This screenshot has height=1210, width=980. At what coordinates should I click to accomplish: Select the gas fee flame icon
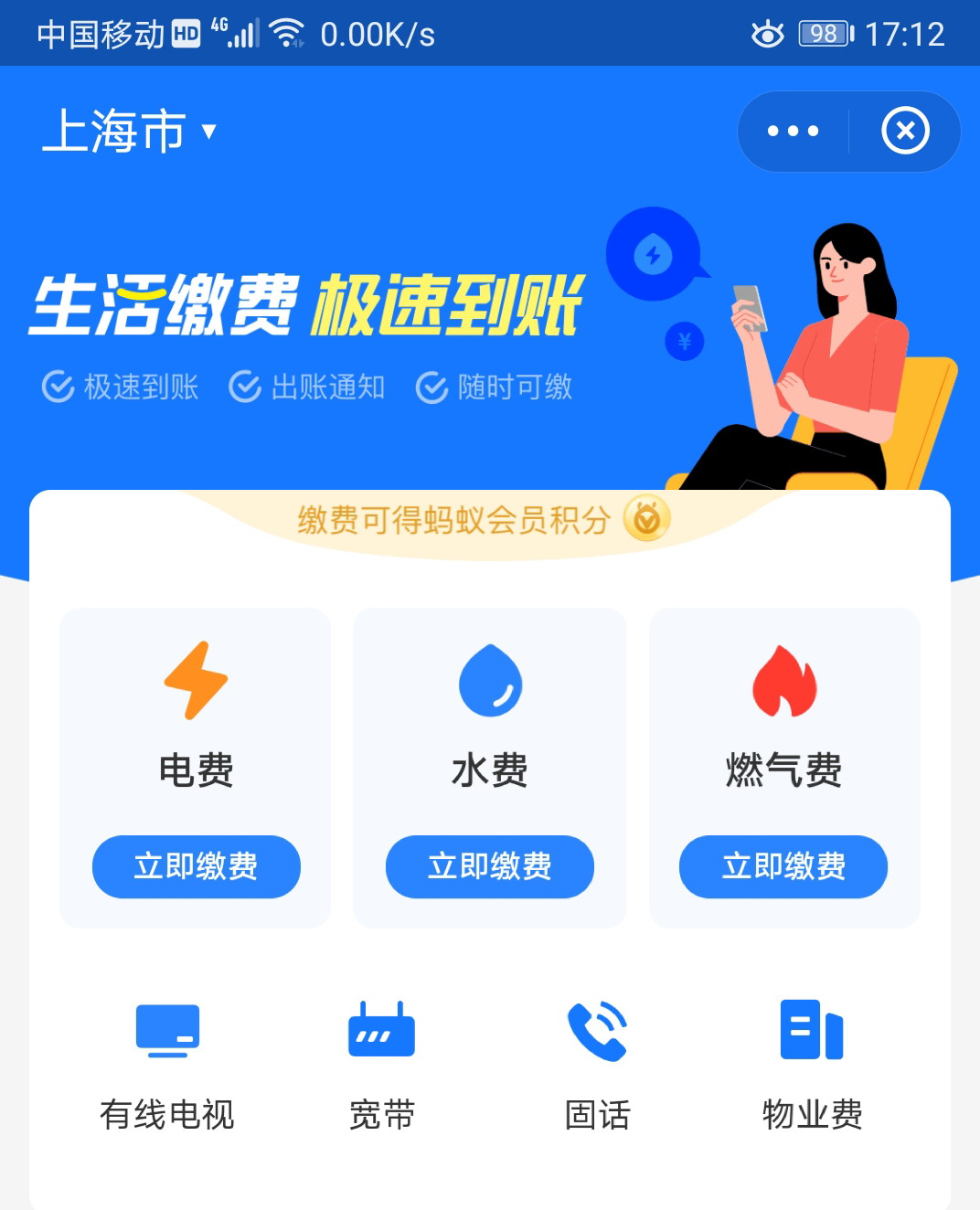[783, 681]
